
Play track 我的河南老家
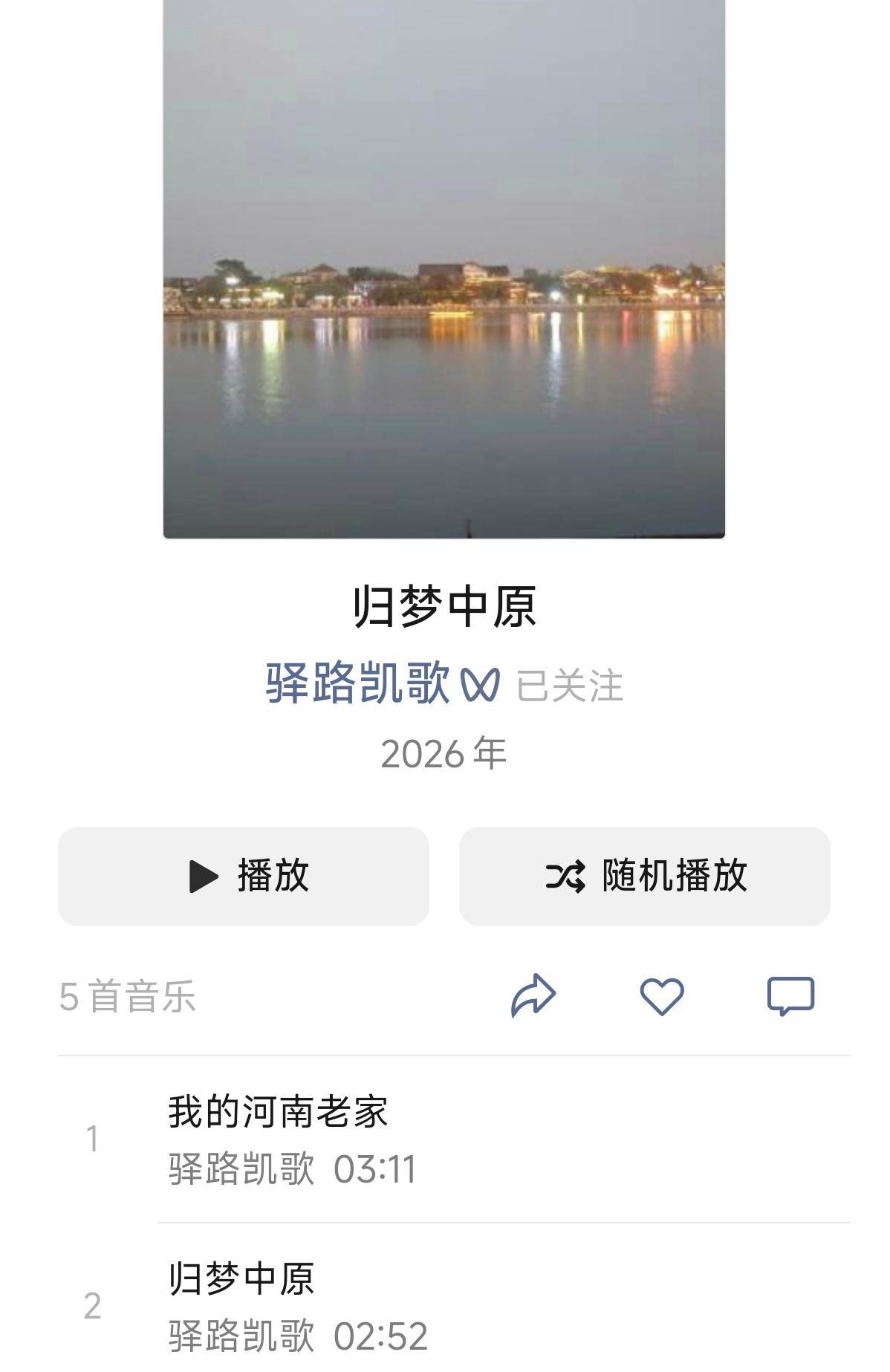click(279, 1138)
